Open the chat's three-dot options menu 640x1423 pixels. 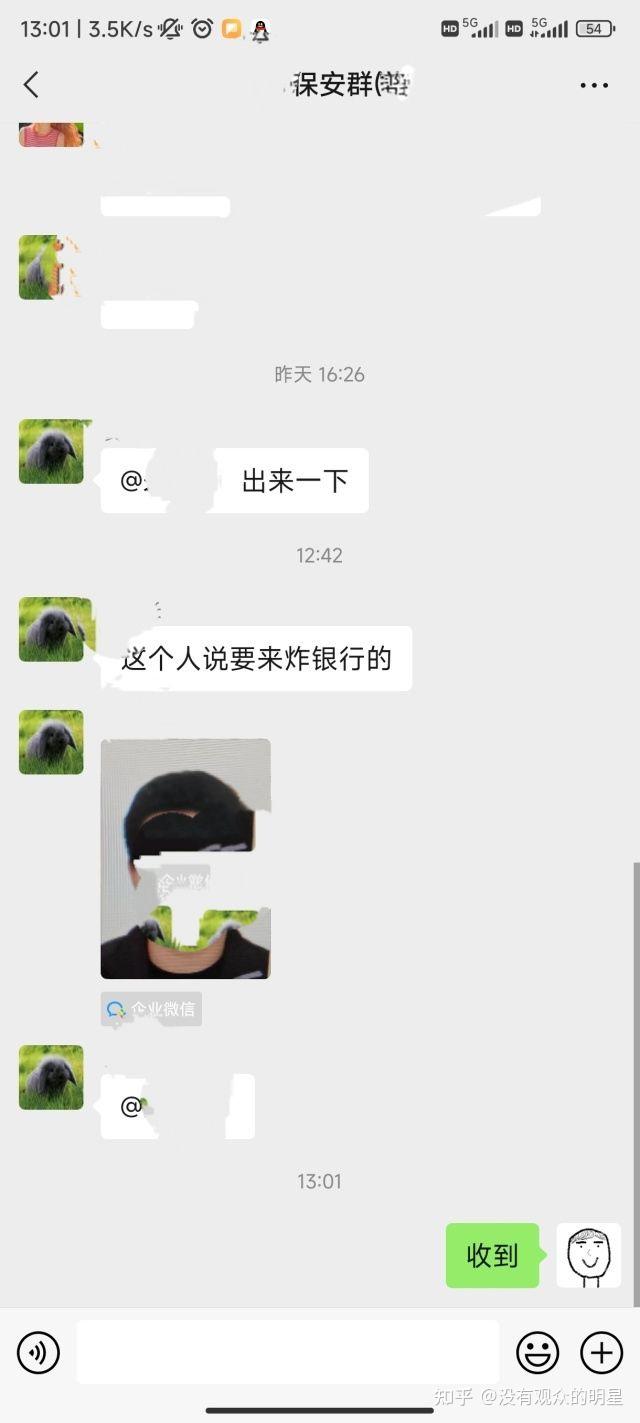click(594, 85)
